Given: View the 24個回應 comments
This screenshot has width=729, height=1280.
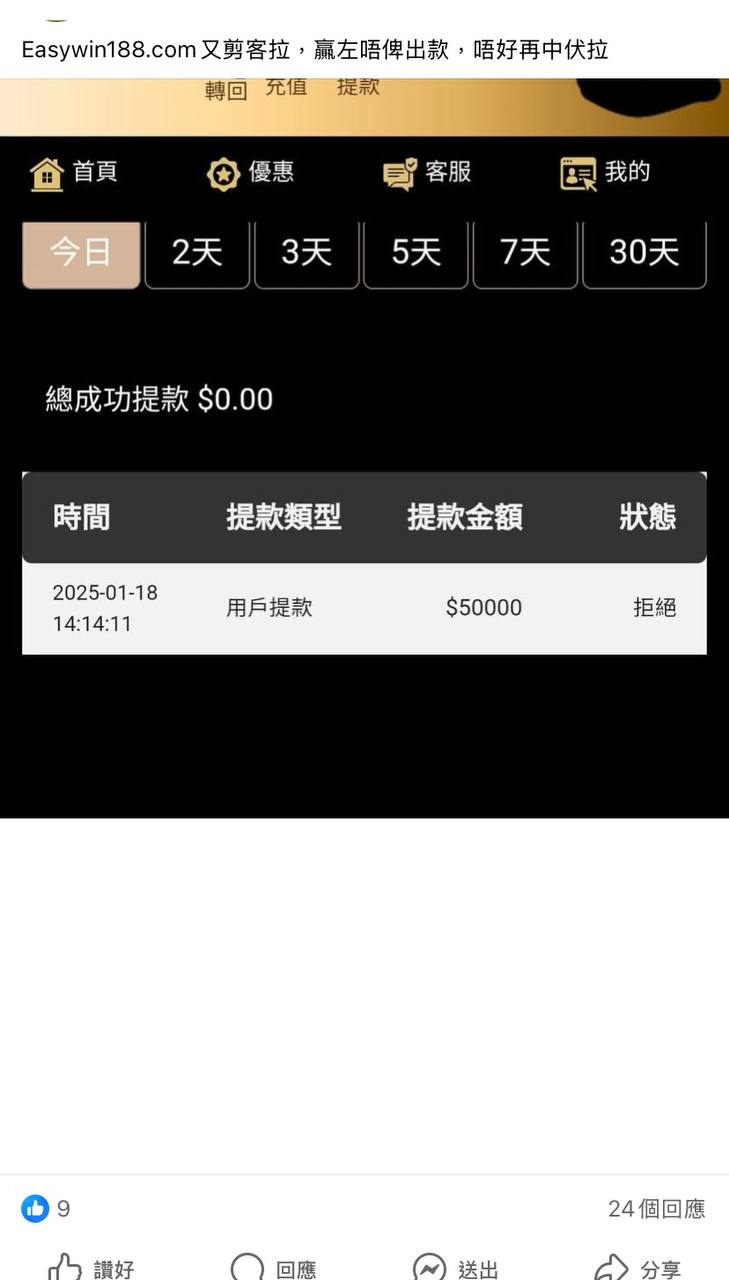Looking at the screenshot, I should (x=656, y=1209).
